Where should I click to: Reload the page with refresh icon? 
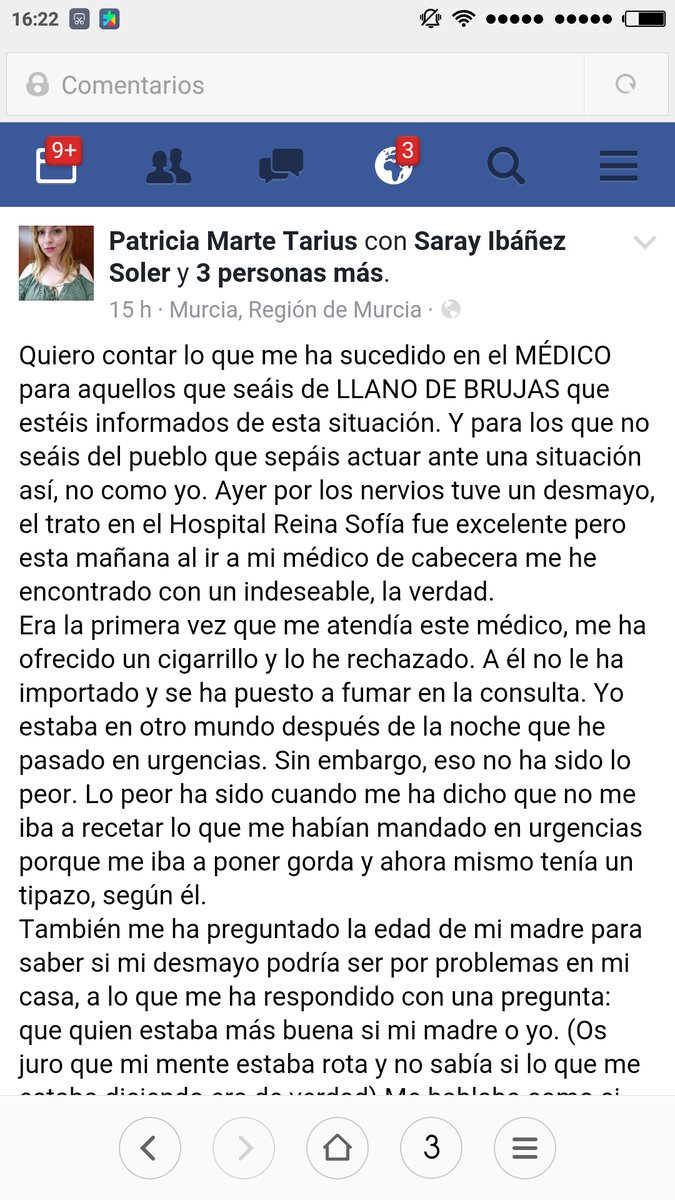tap(626, 85)
